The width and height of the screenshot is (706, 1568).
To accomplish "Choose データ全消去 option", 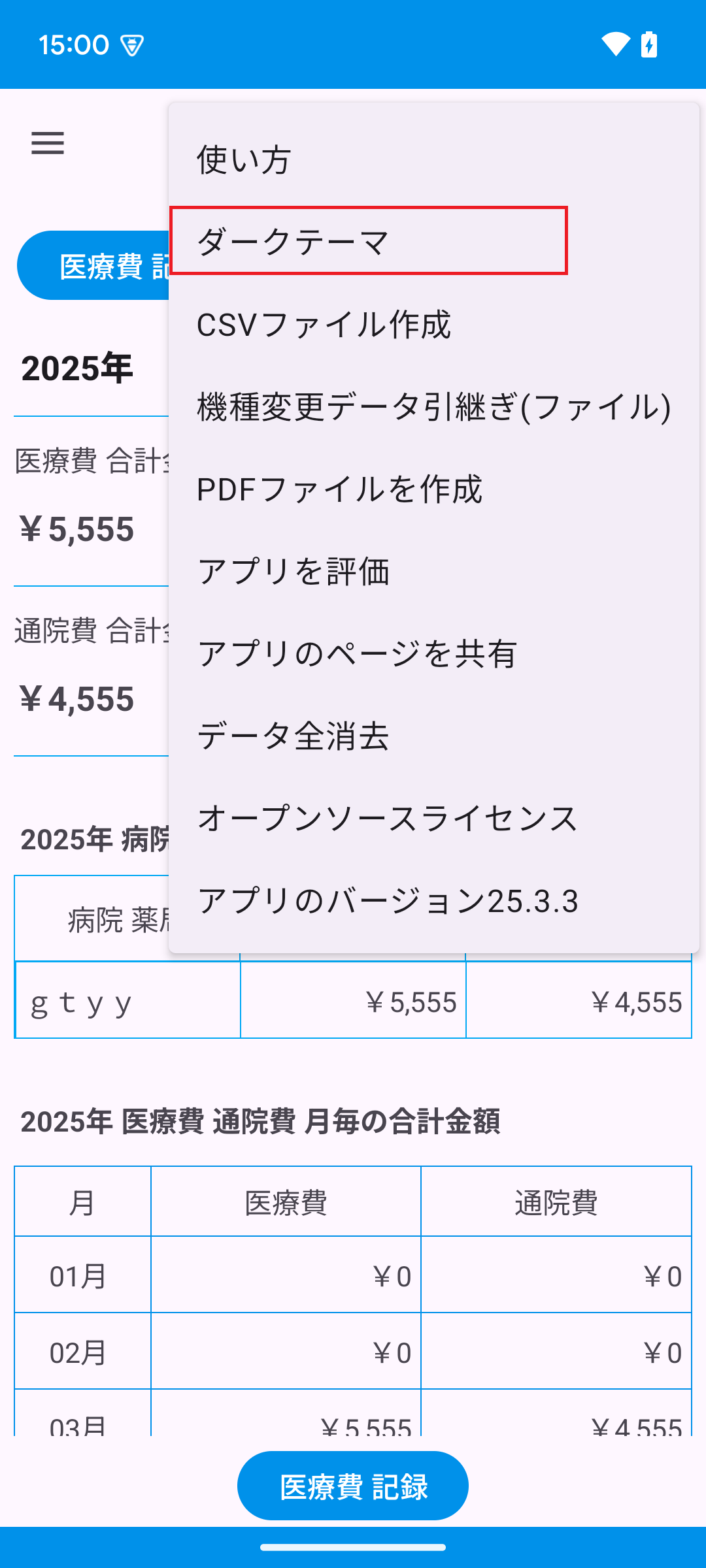I will (x=434, y=736).
